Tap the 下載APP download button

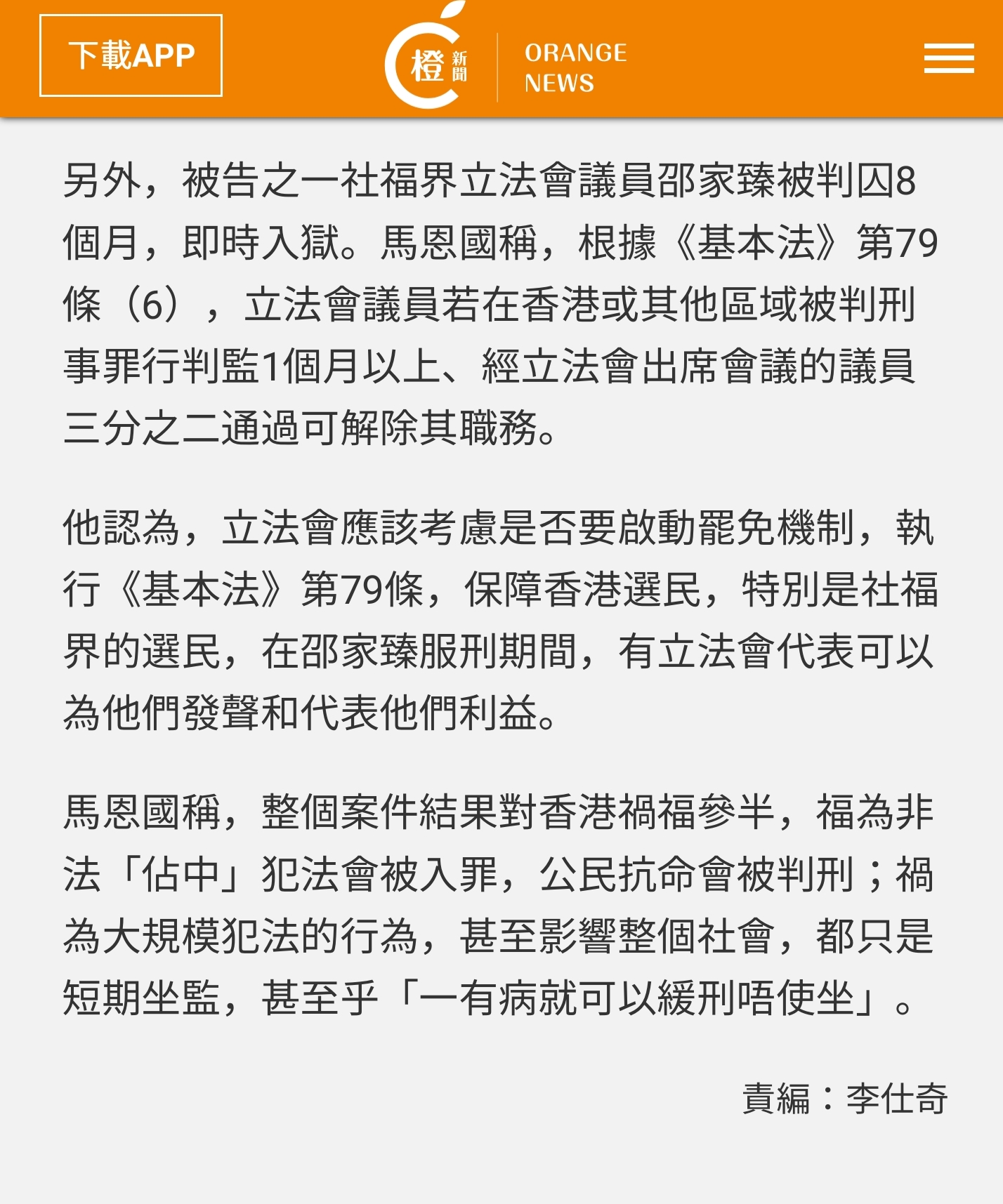131,55
